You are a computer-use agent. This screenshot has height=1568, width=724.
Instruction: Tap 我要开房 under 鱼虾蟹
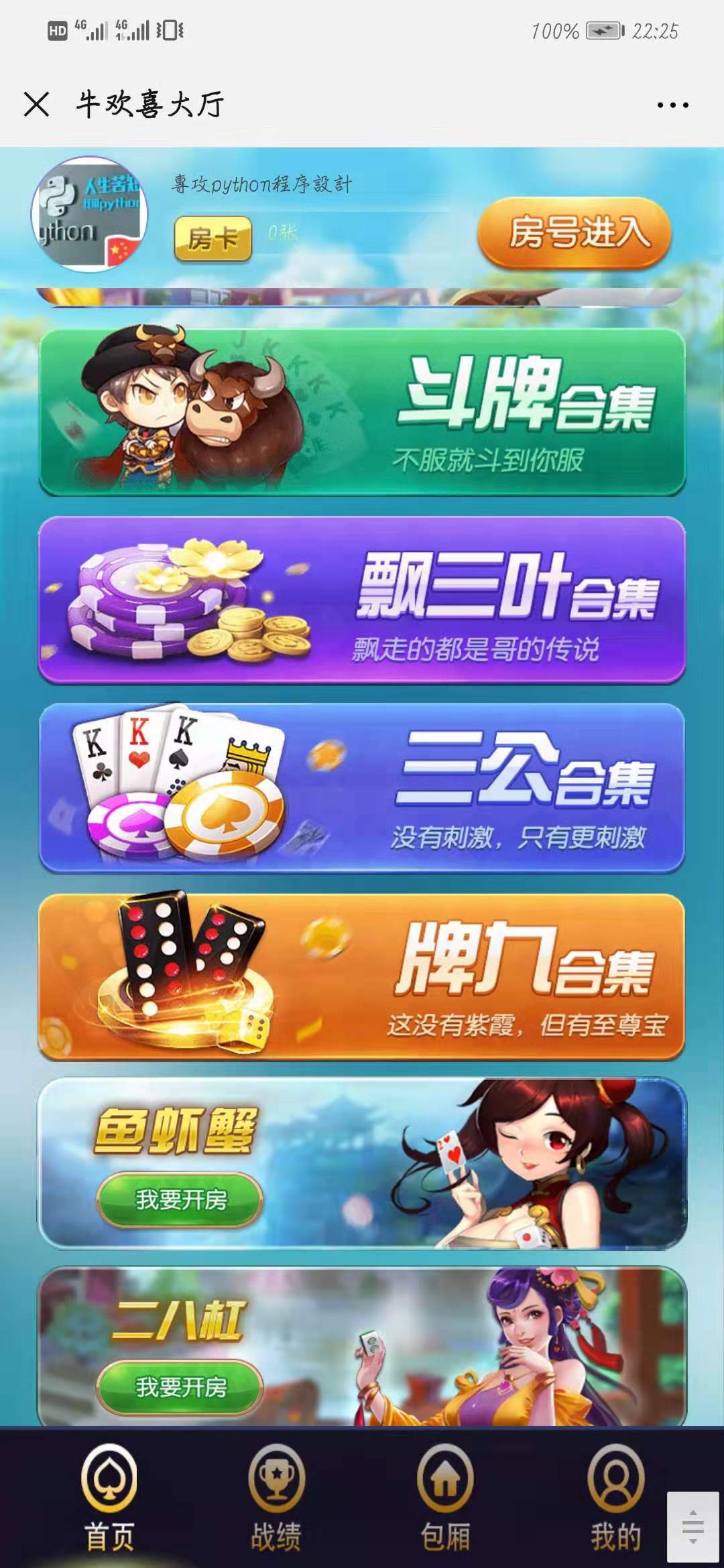tap(180, 1199)
